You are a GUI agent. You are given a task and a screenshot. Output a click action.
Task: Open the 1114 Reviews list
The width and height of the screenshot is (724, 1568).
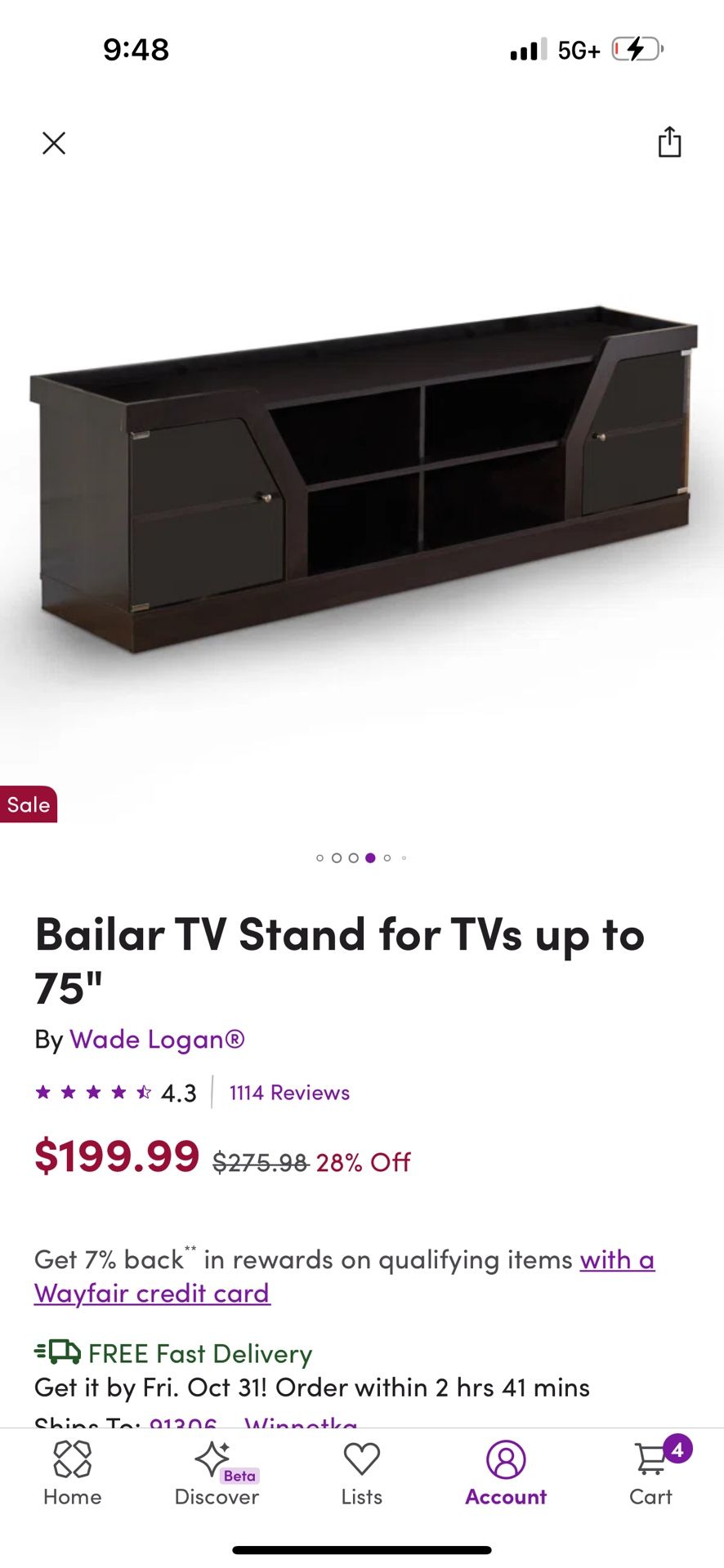pos(288,1092)
